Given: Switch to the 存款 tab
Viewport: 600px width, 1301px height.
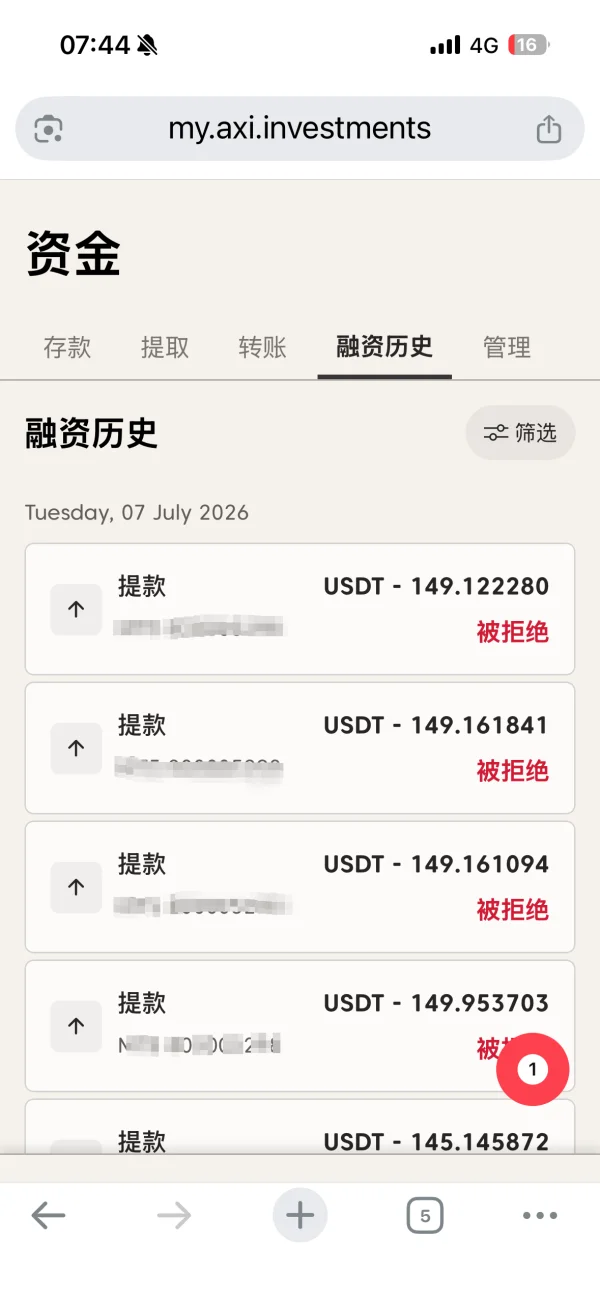Looking at the screenshot, I should 67,347.
